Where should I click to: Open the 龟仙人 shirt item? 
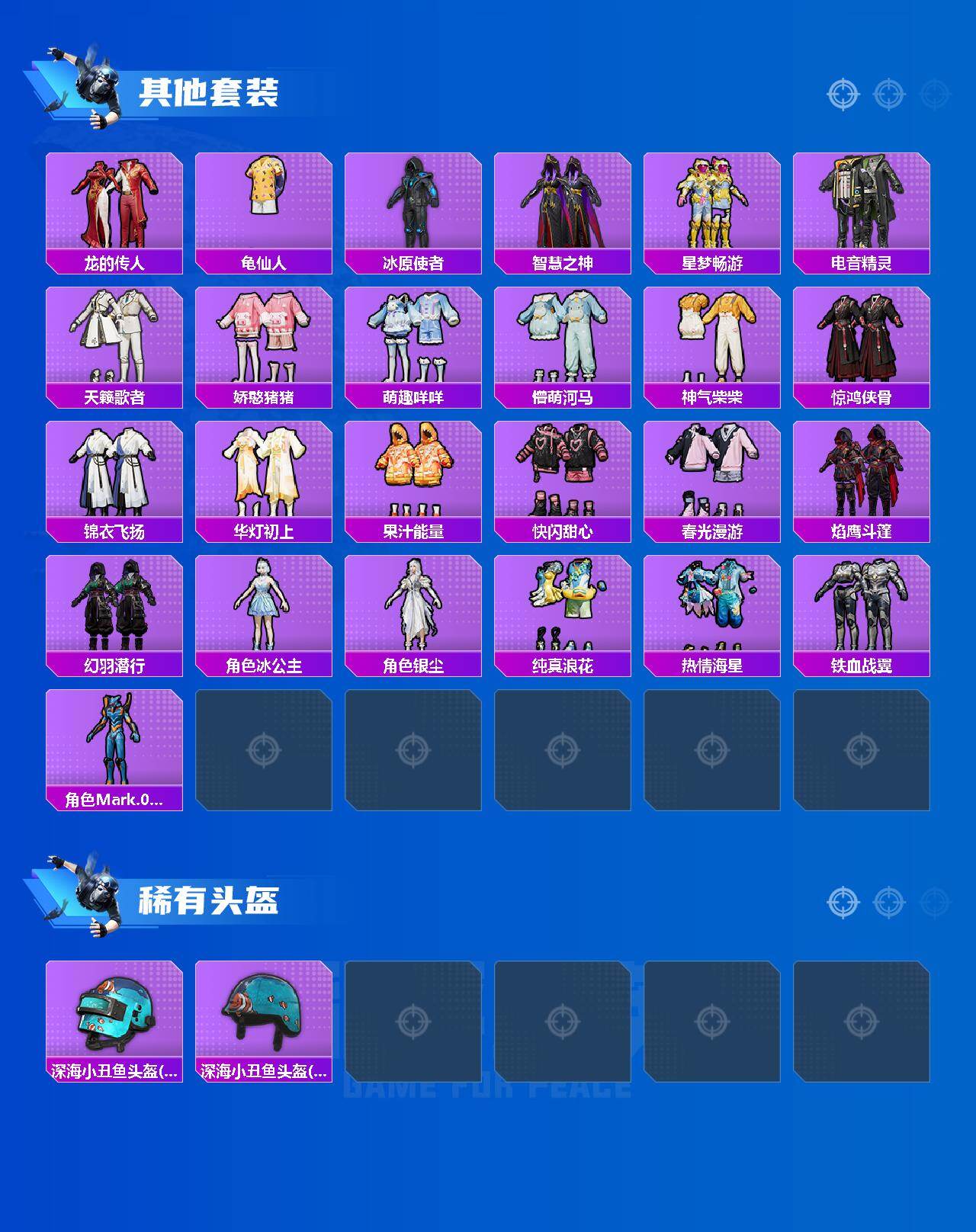265,202
